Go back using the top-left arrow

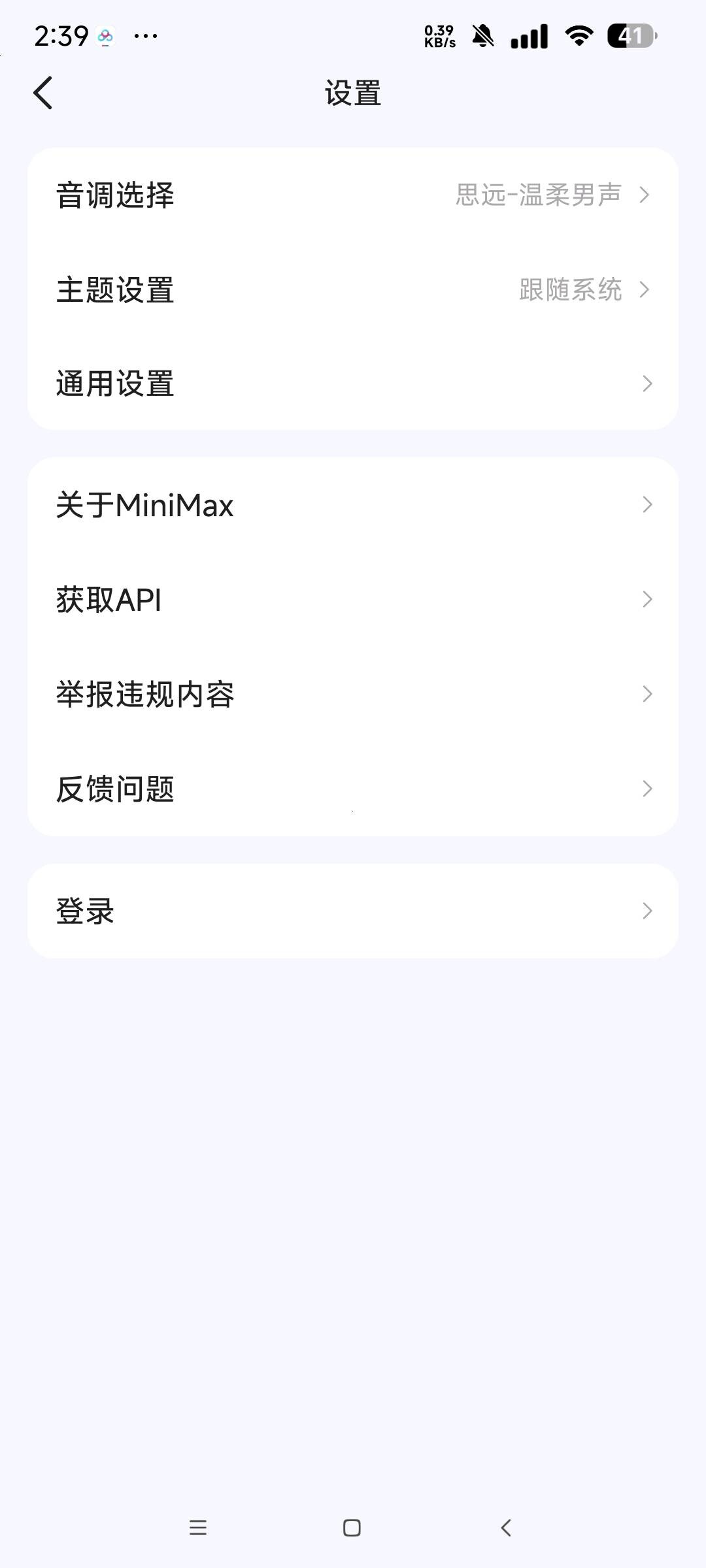(43, 93)
